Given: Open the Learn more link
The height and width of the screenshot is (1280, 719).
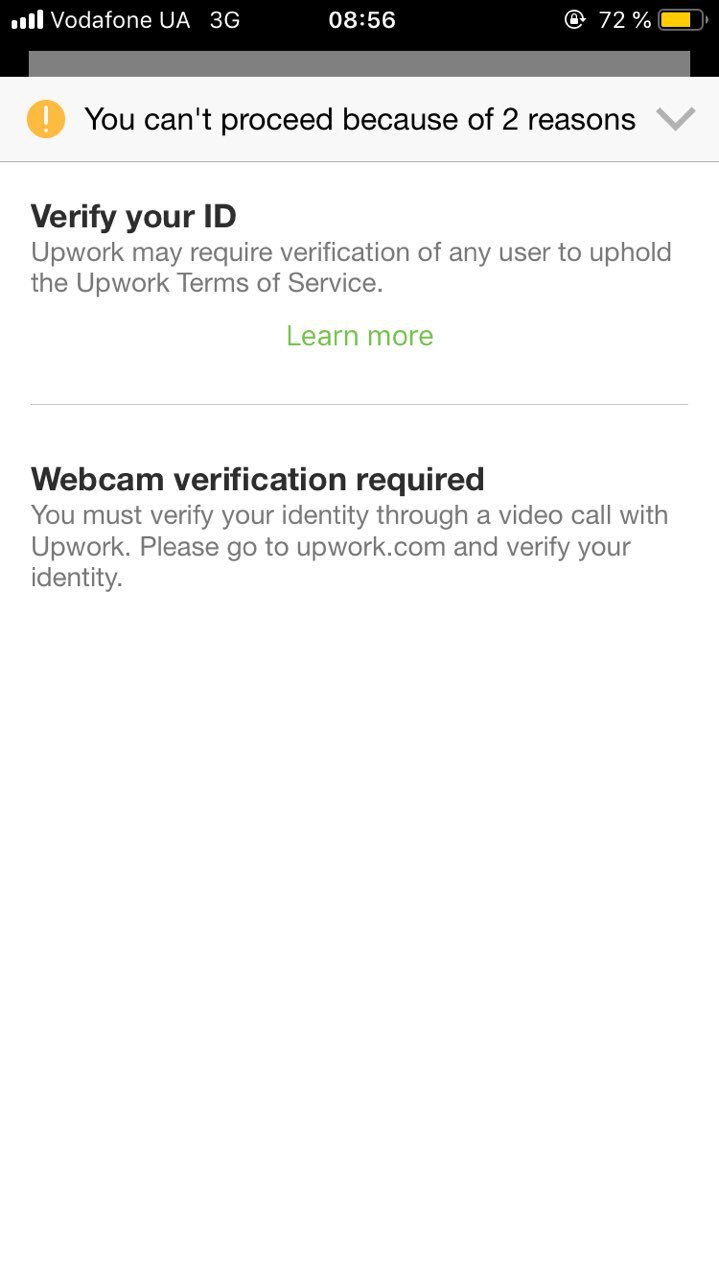Looking at the screenshot, I should pyautogui.click(x=359, y=336).
